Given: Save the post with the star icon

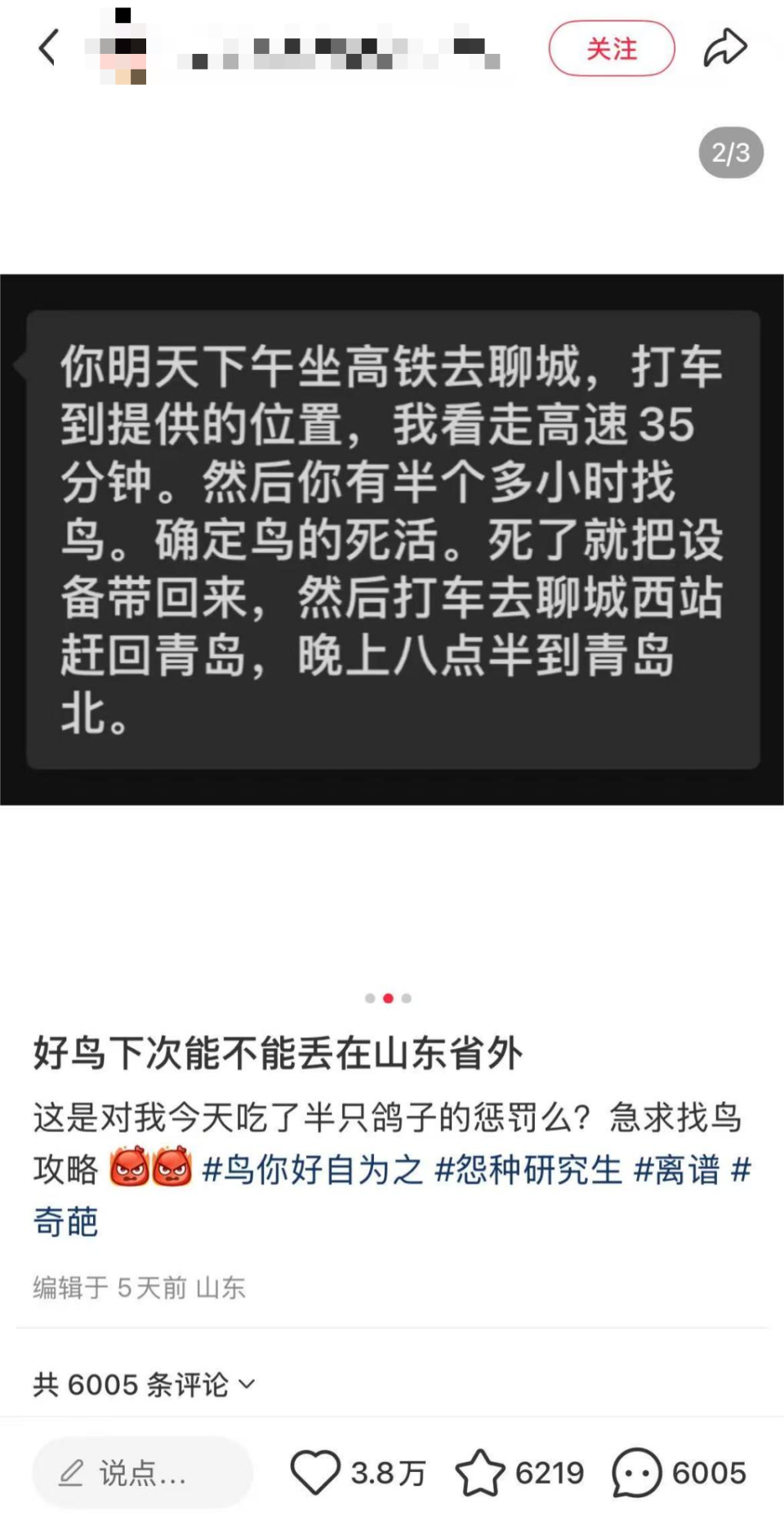Looking at the screenshot, I should pyautogui.click(x=479, y=1473).
